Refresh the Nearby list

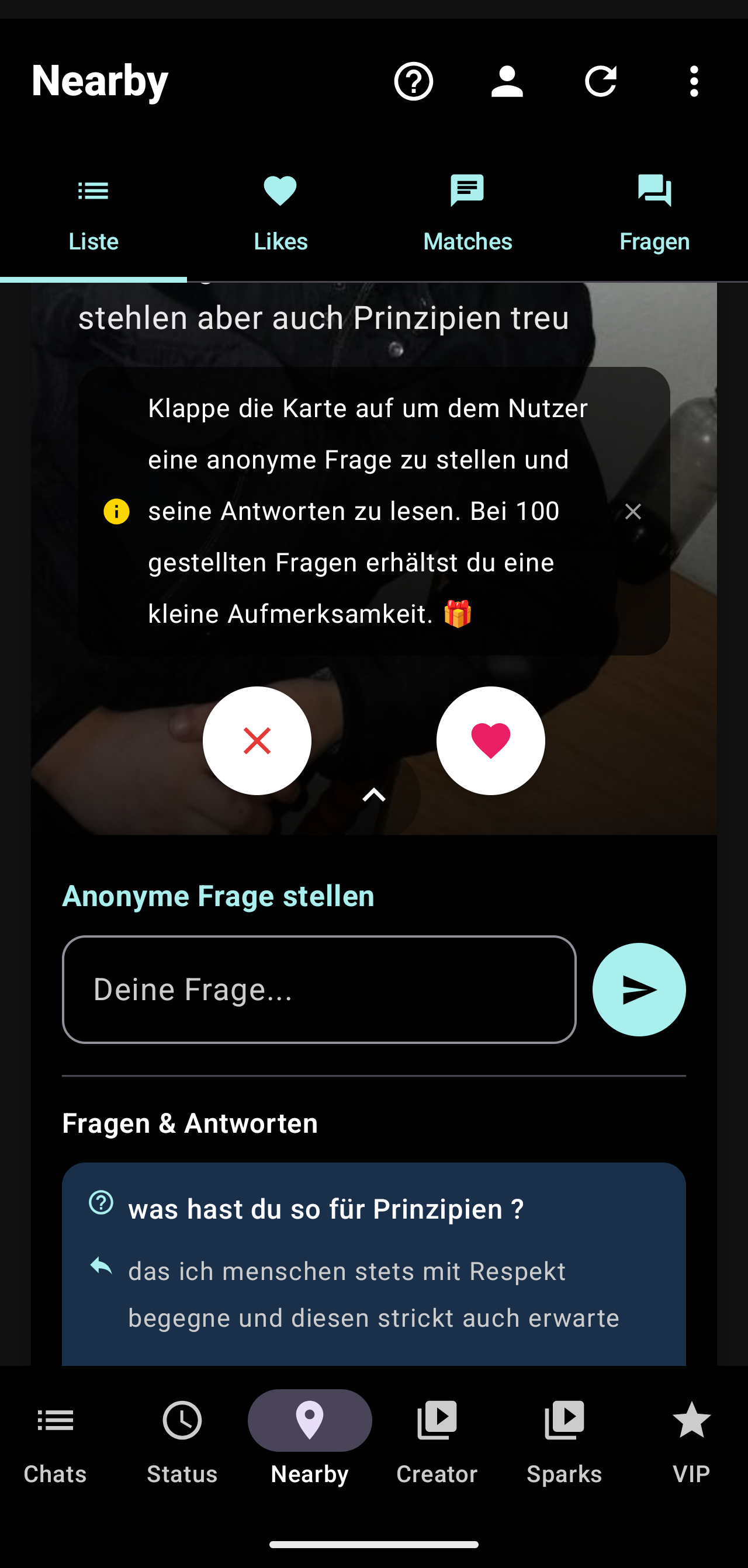[x=601, y=82]
